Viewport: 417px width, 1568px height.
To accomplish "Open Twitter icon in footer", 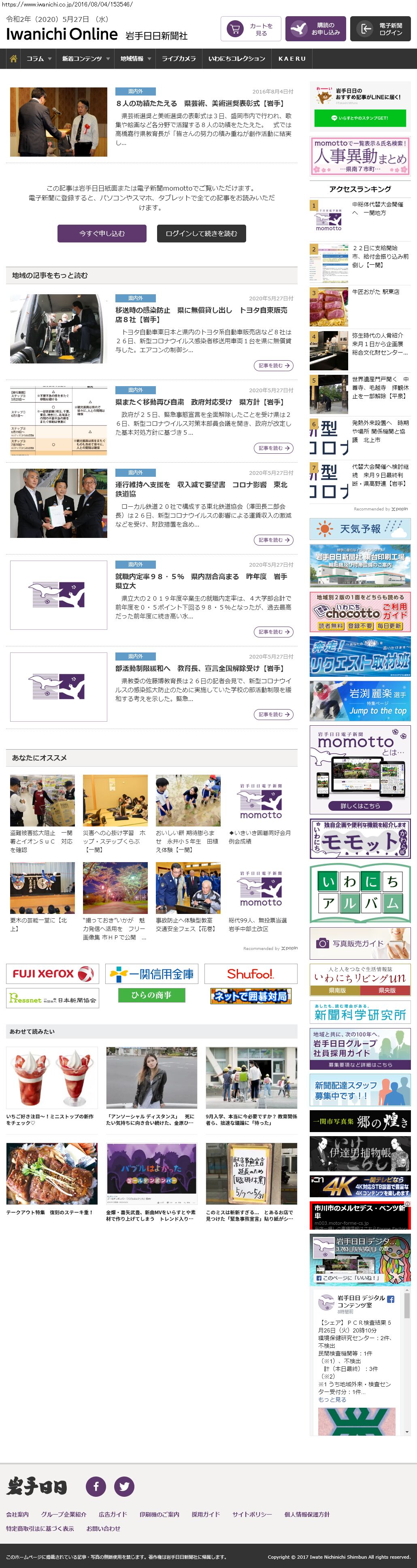I will (124, 1486).
